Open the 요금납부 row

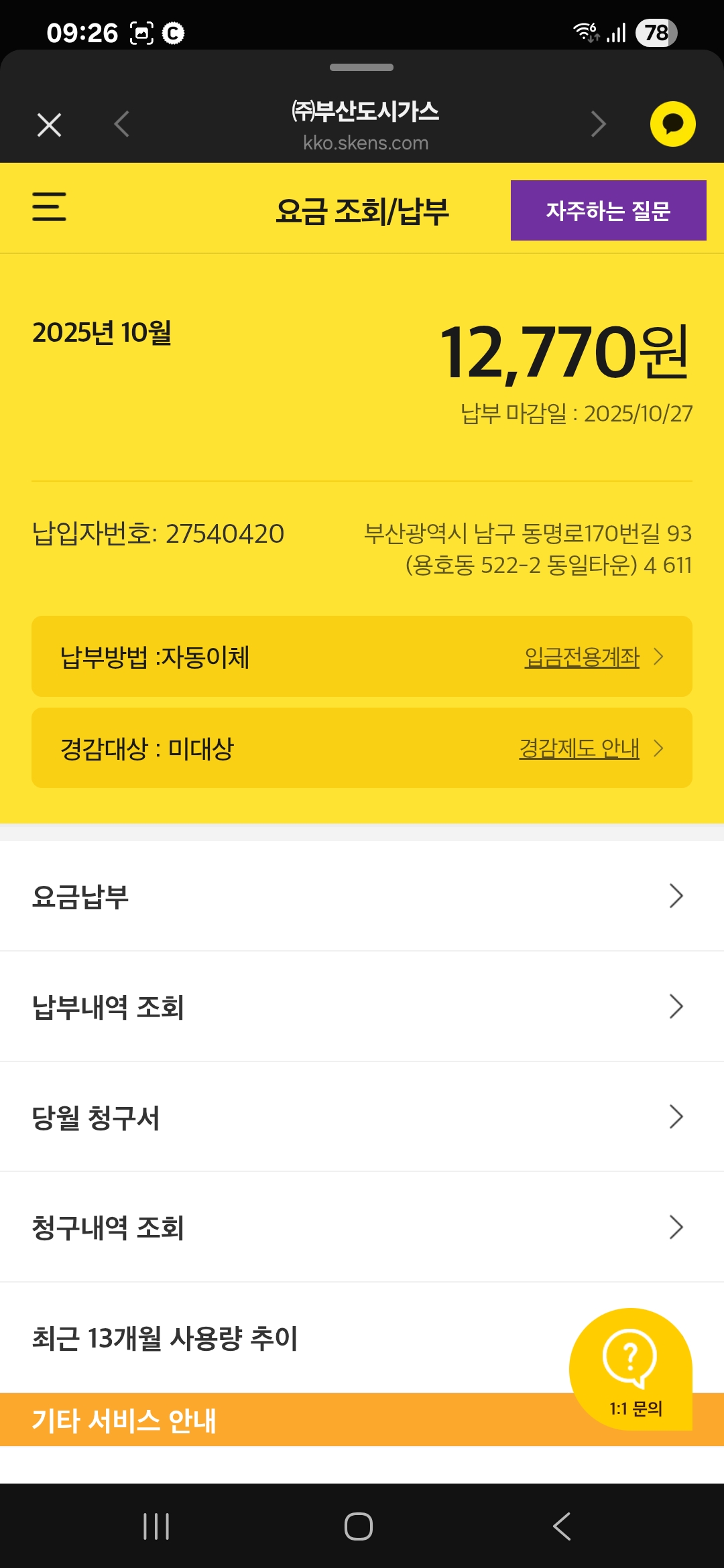click(x=362, y=897)
